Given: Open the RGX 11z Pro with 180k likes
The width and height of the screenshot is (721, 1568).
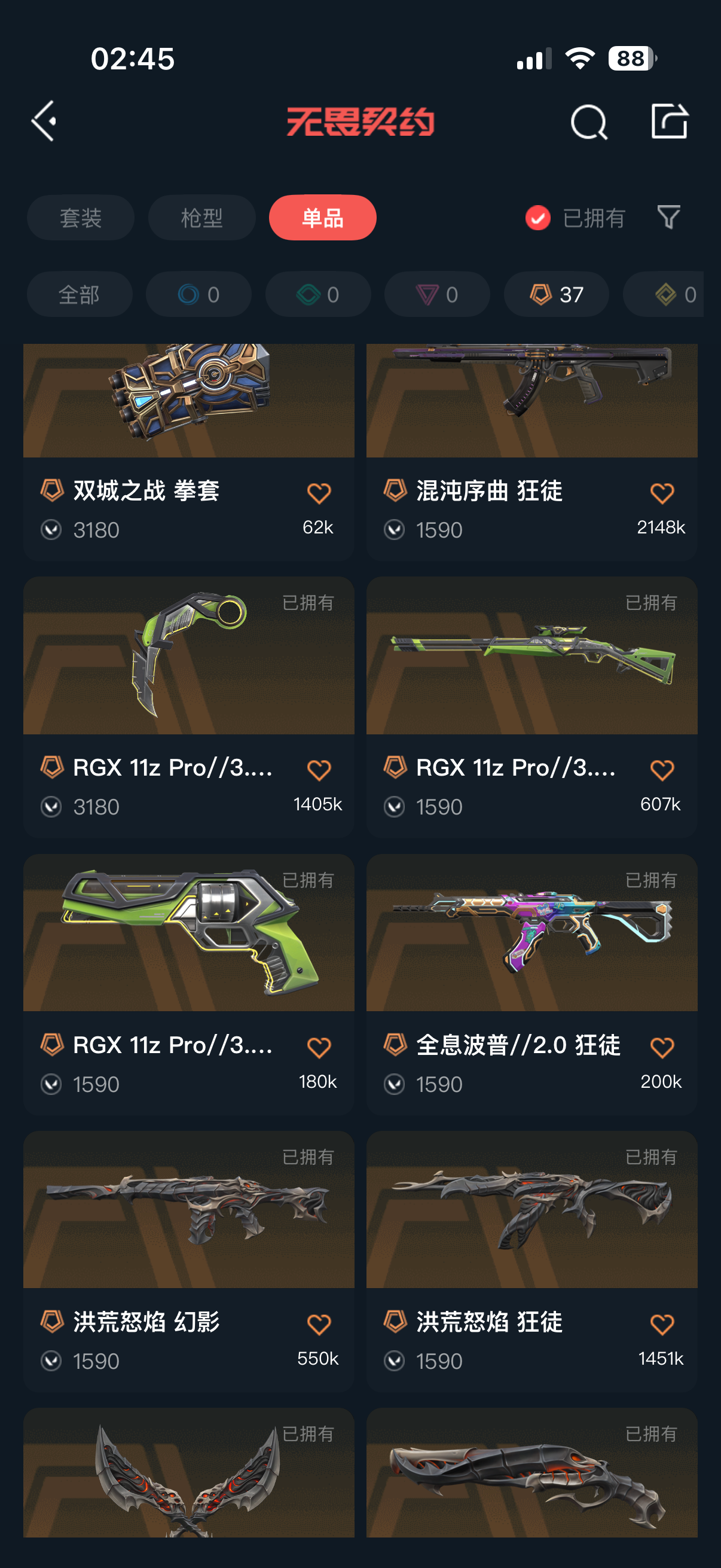Looking at the screenshot, I should [188, 984].
